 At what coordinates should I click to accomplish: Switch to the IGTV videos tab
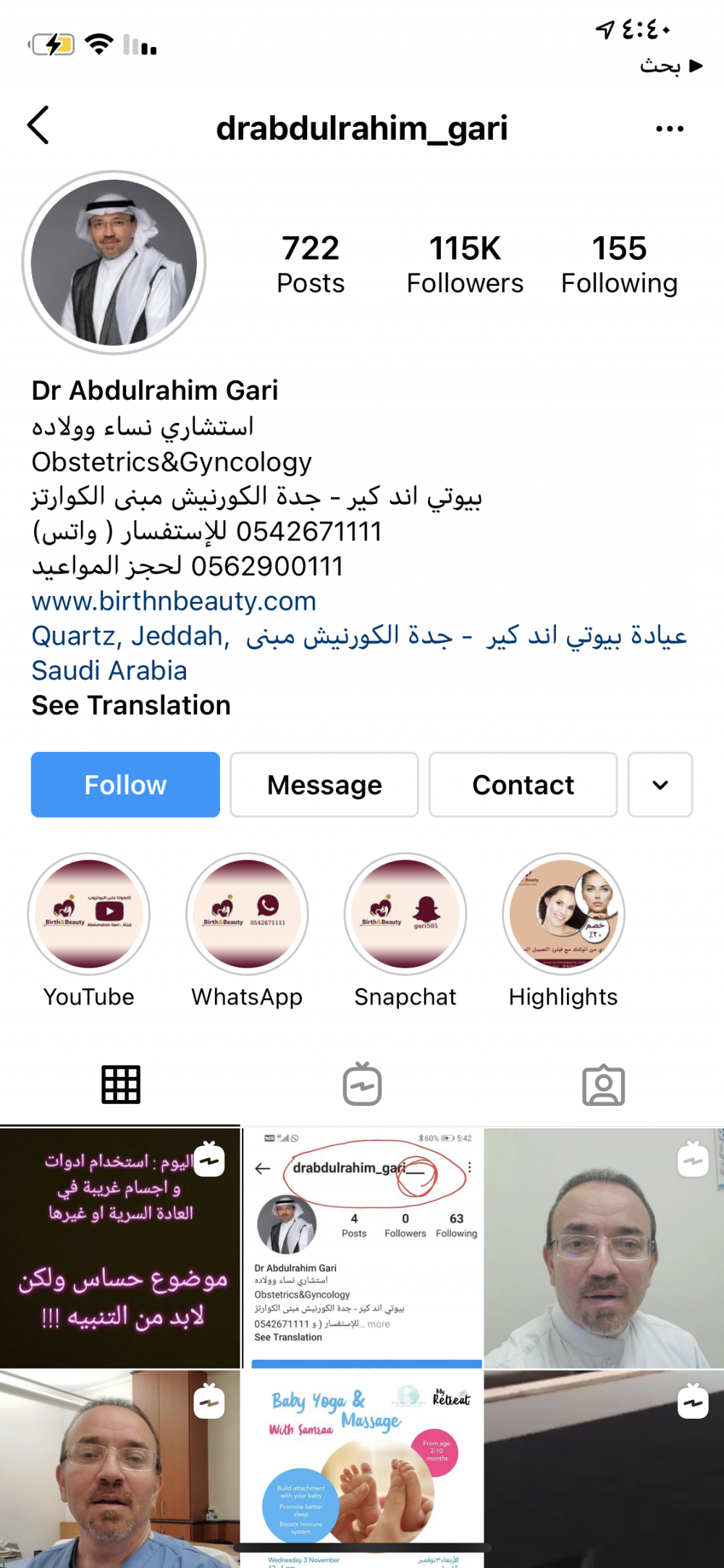[362, 1085]
